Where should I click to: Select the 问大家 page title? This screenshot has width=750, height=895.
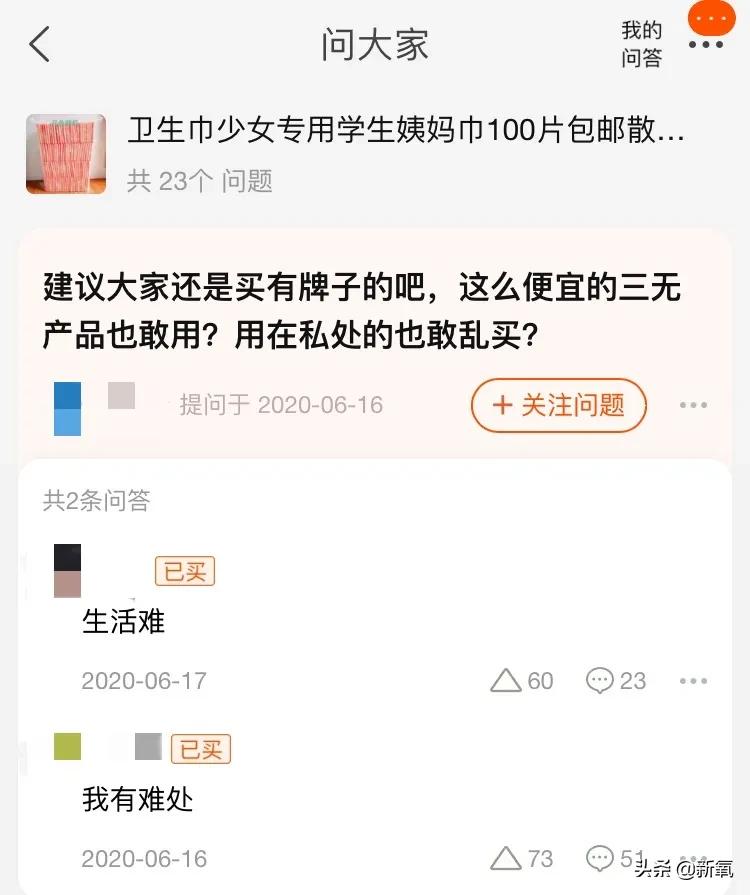click(375, 45)
